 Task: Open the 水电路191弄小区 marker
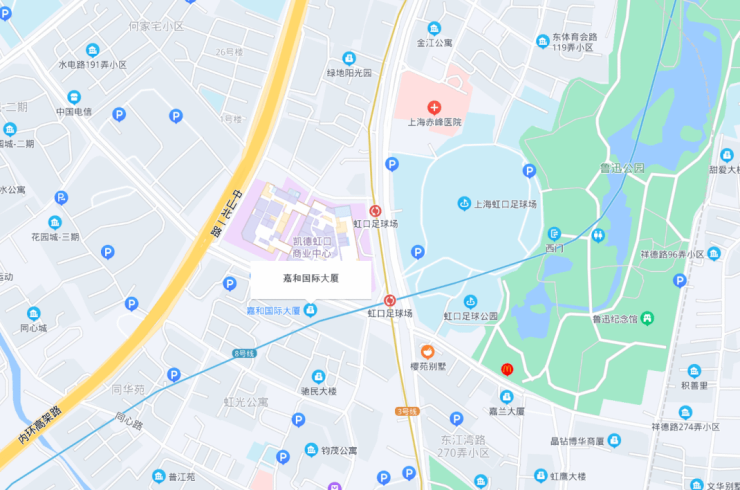coord(92,49)
